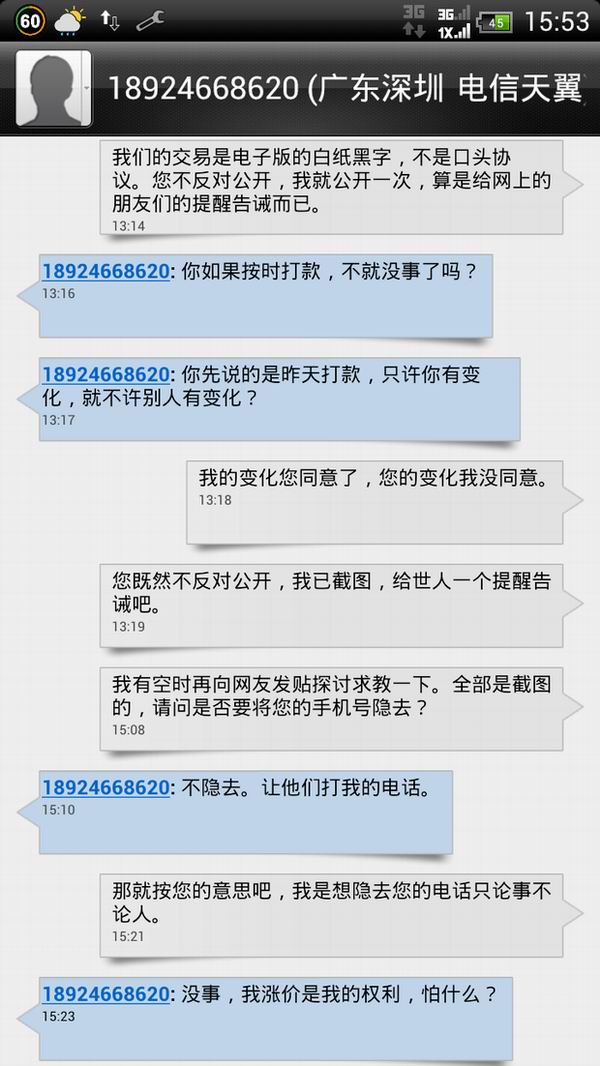The width and height of the screenshot is (600, 1066).
Task: Tap the 18924668620 link in the 15:10 message
Action: pyautogui.click(x=105, y=788)
